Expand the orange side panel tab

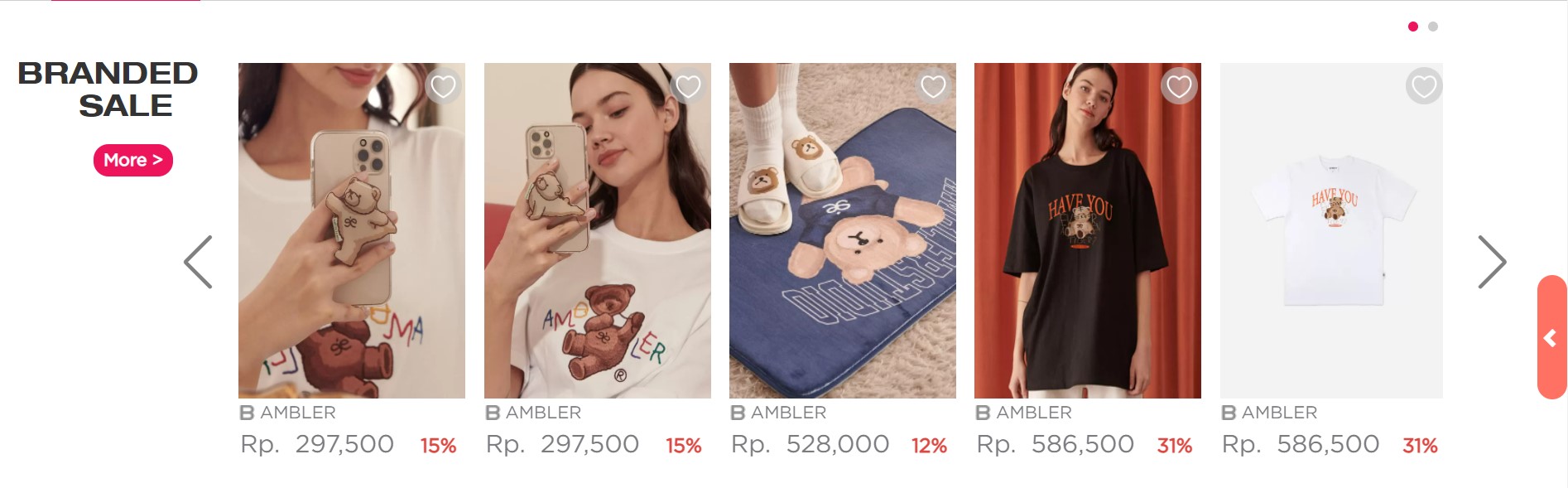coord(1551,337)
